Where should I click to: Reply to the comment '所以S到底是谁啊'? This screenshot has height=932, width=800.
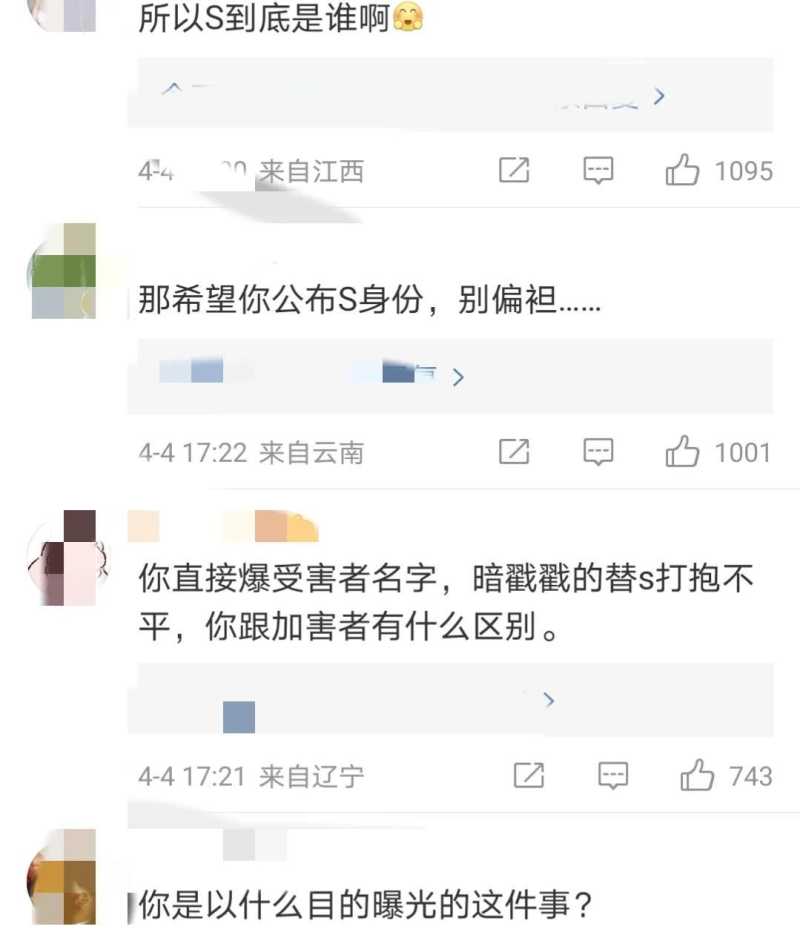(x=598, y=171)
